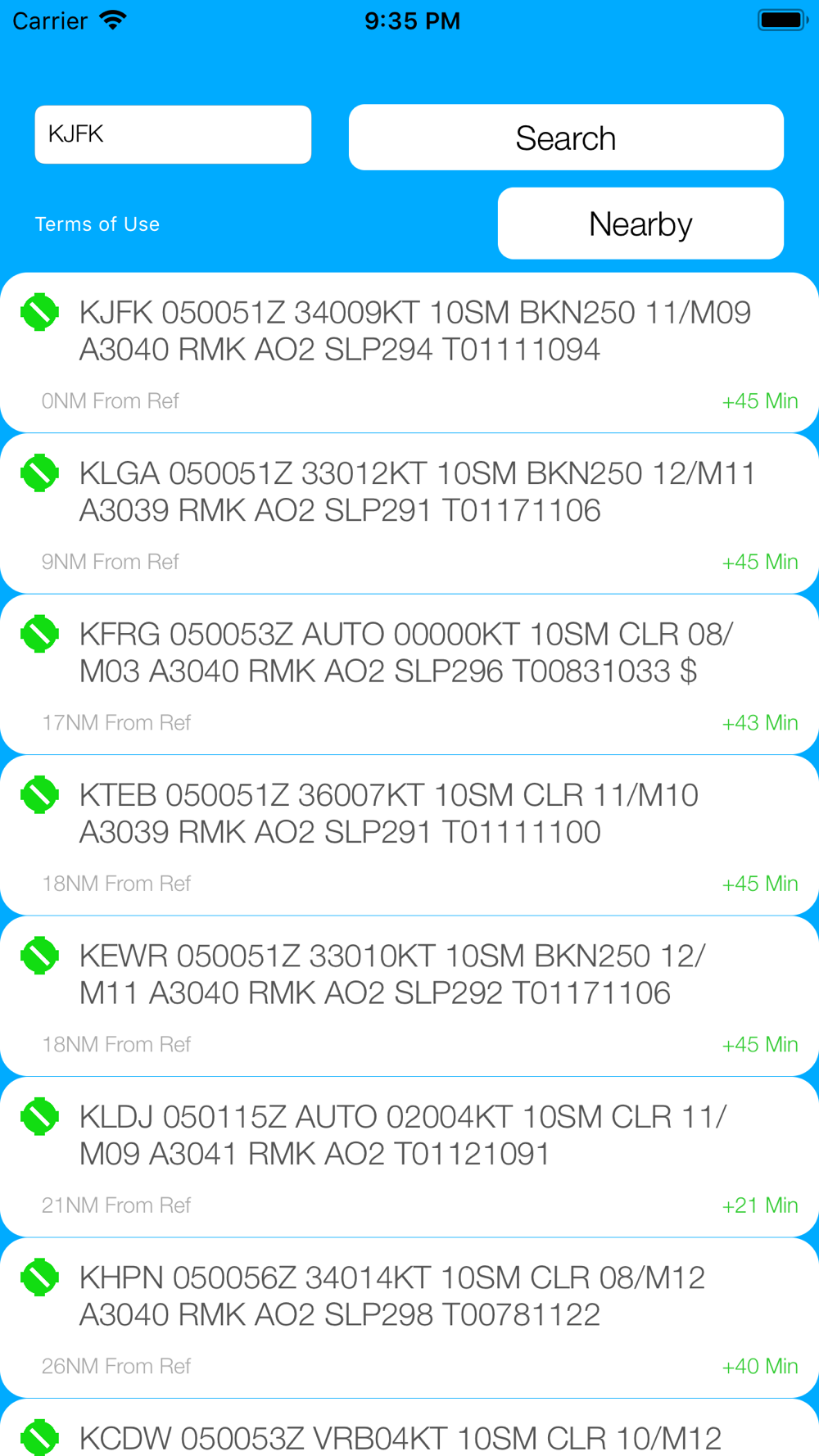Select the KEWR METAR entry

tap(409, 997)
